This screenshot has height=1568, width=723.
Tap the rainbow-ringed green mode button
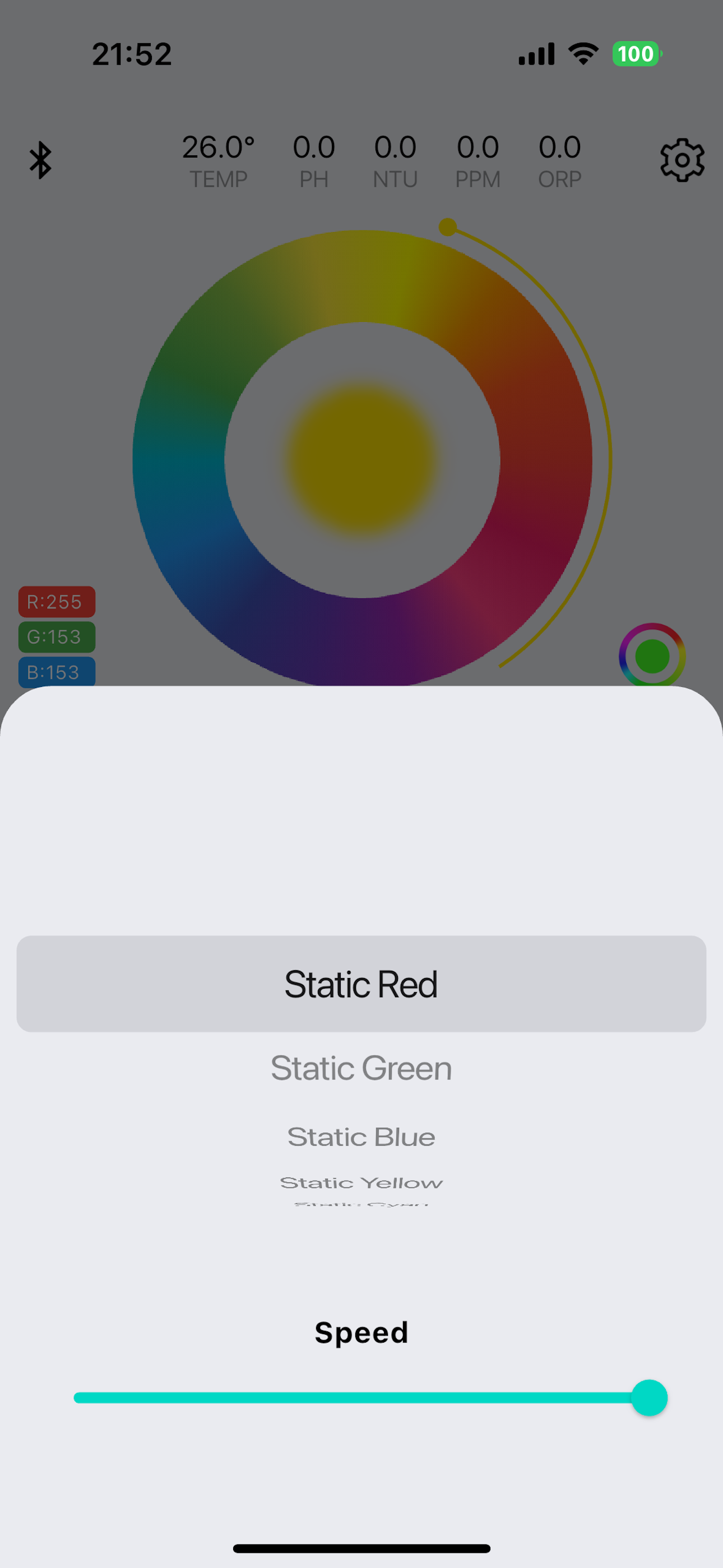click(652, 656)
